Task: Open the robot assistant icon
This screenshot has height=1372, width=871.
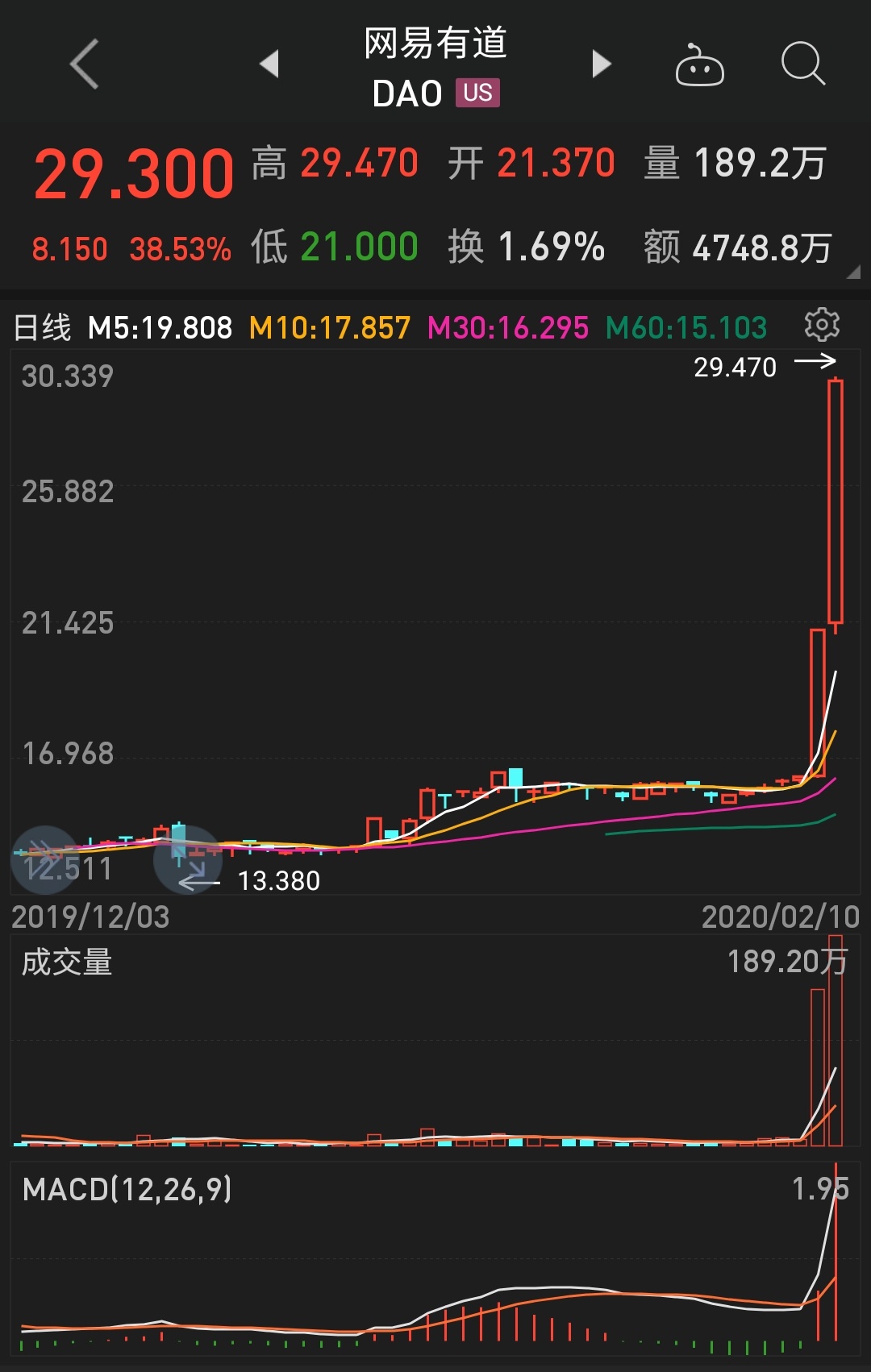Action: click(699, 66)
